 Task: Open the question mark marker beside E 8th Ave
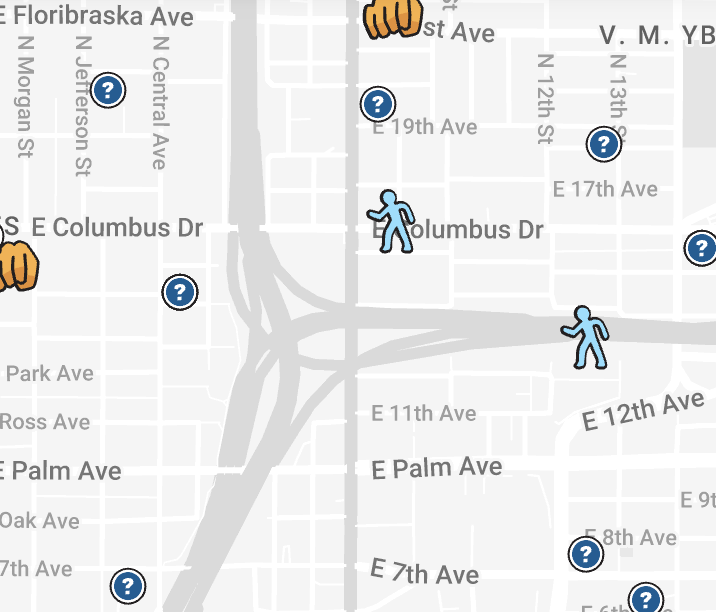[x=585, y=553]
